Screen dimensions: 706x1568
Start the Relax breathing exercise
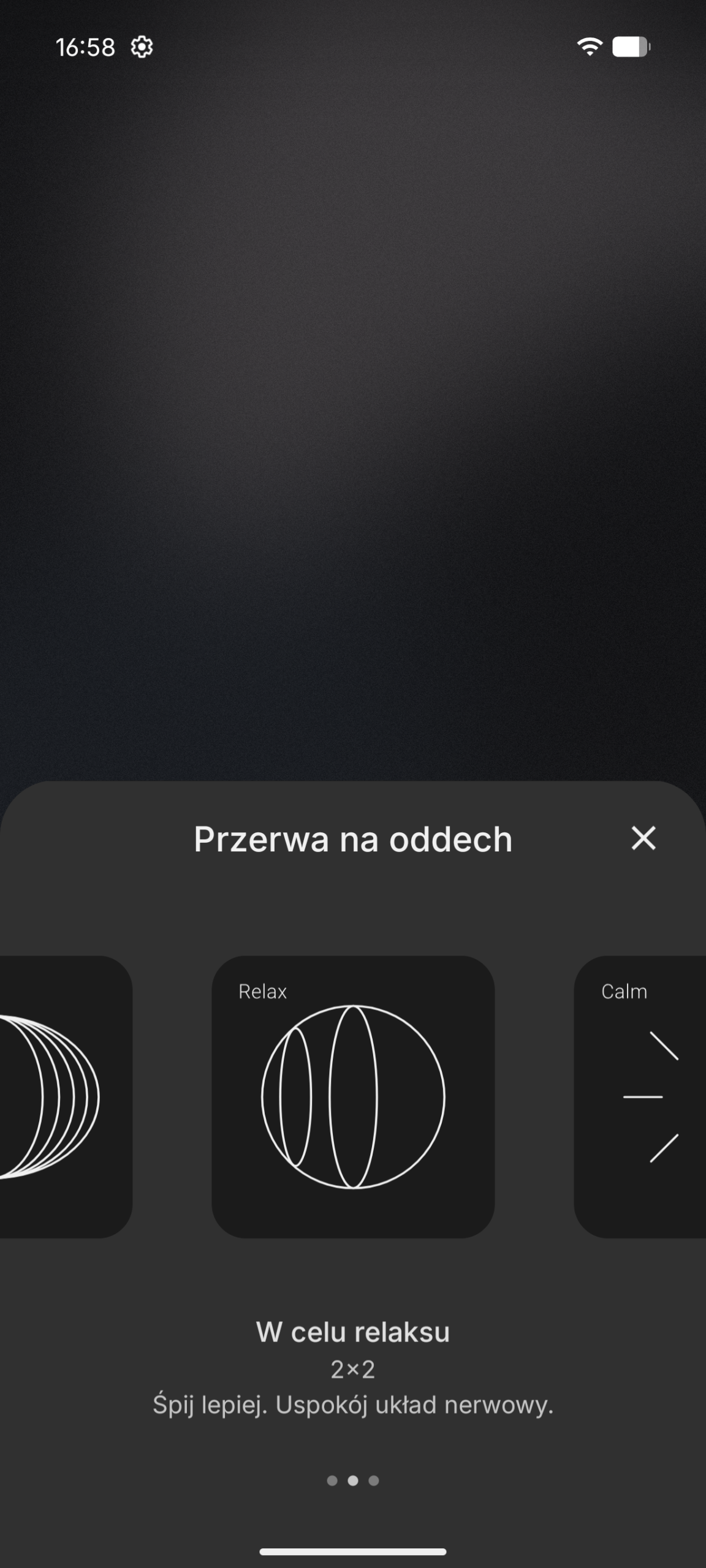pos(353,1096)
